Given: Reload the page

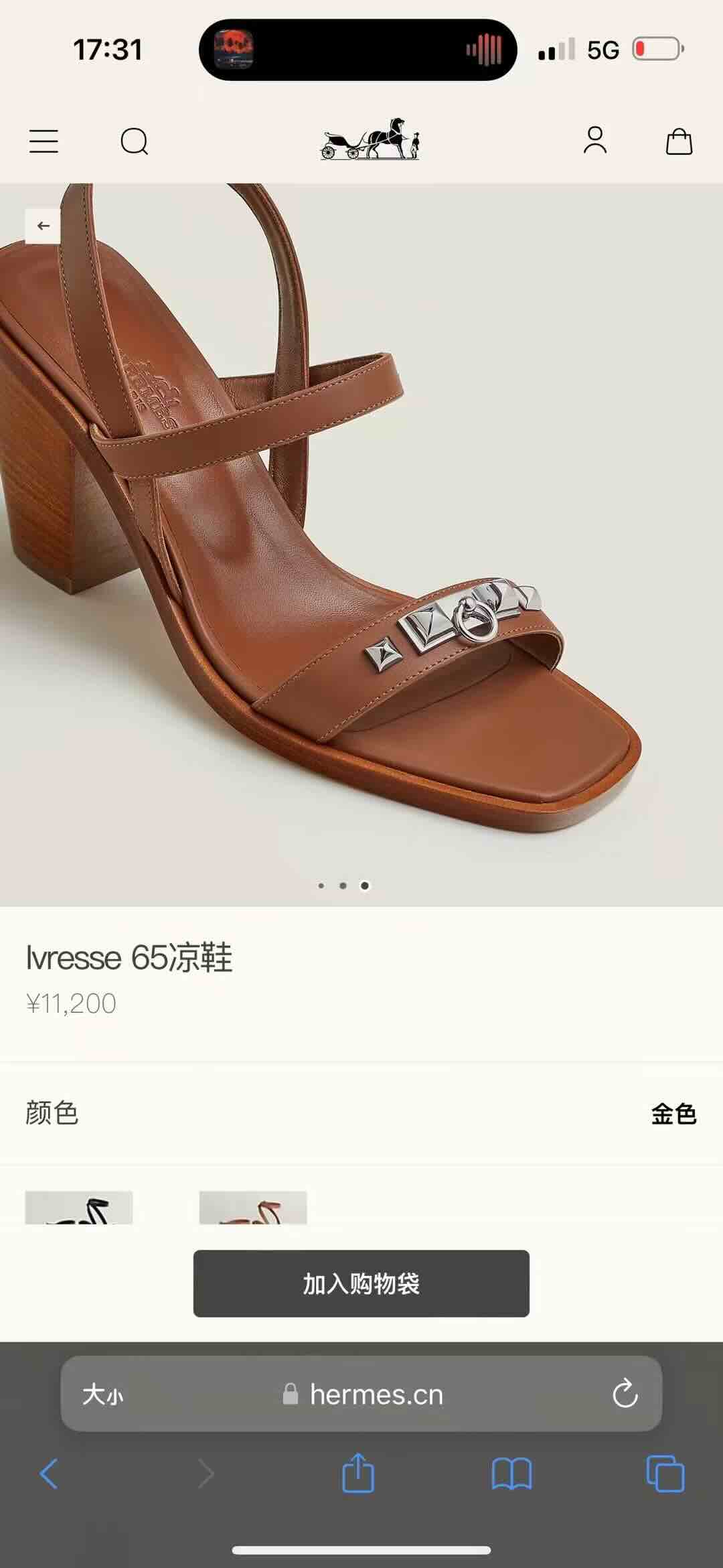Looking at the screenshot, I should pos(625,1394).
